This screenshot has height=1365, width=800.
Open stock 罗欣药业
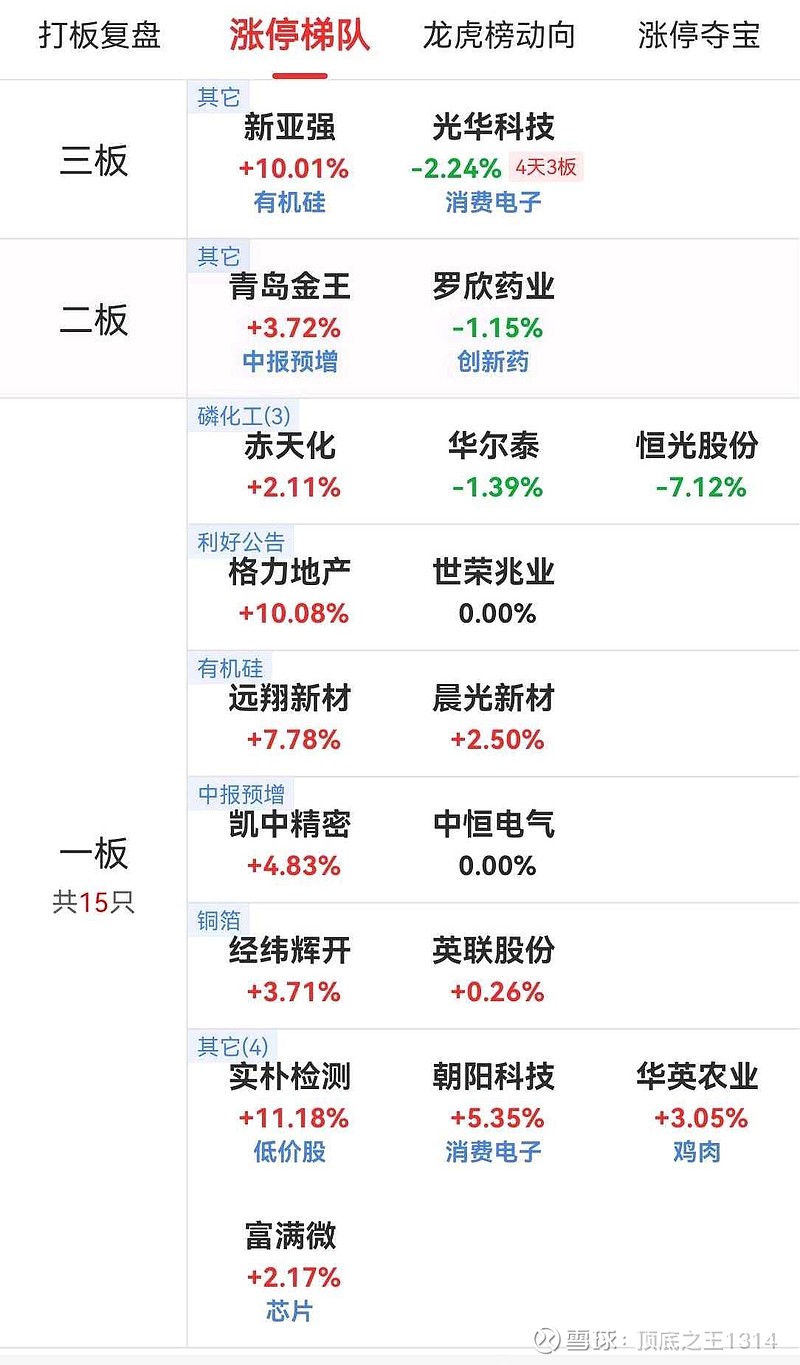[494, 287]
